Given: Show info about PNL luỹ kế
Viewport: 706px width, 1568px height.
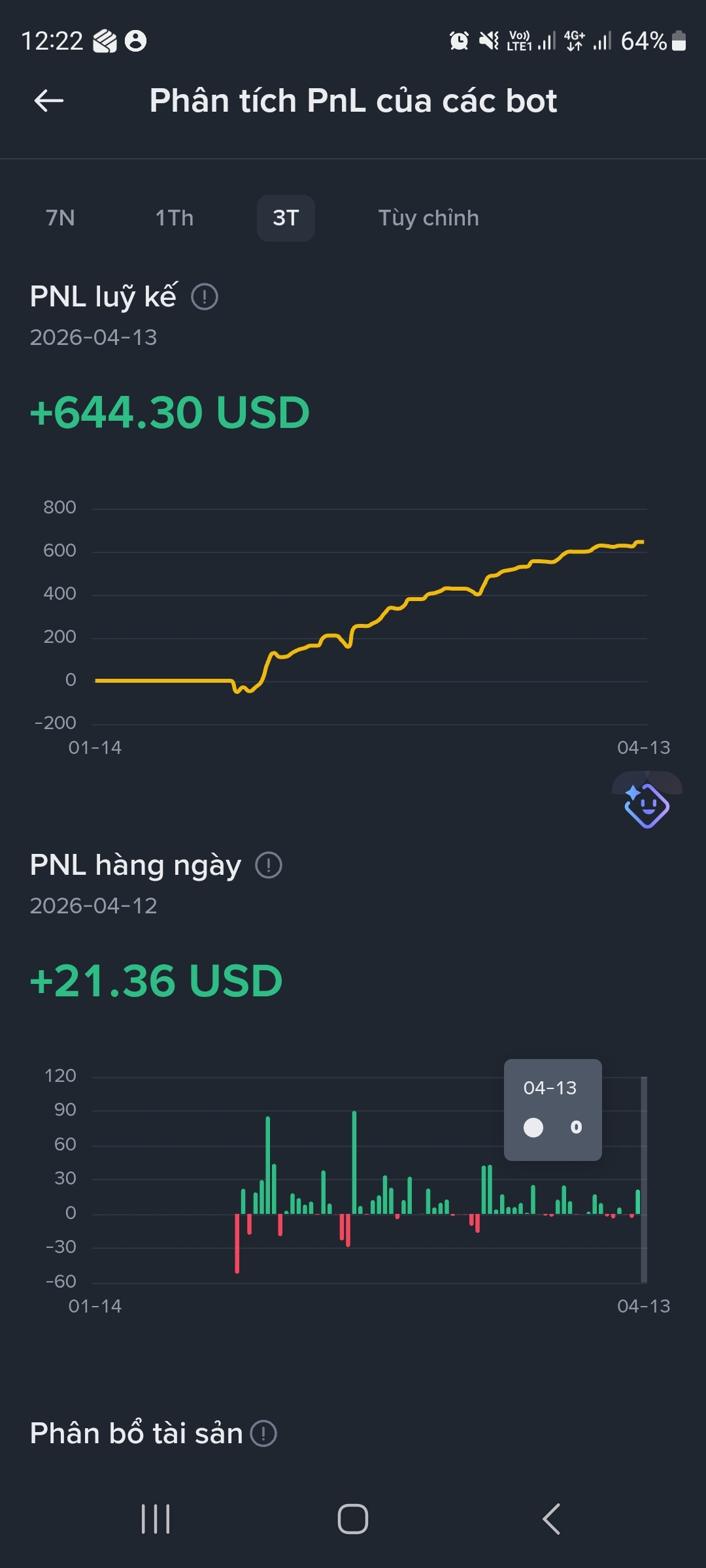Looking at the screenshot, I should (x=205, y=297).
